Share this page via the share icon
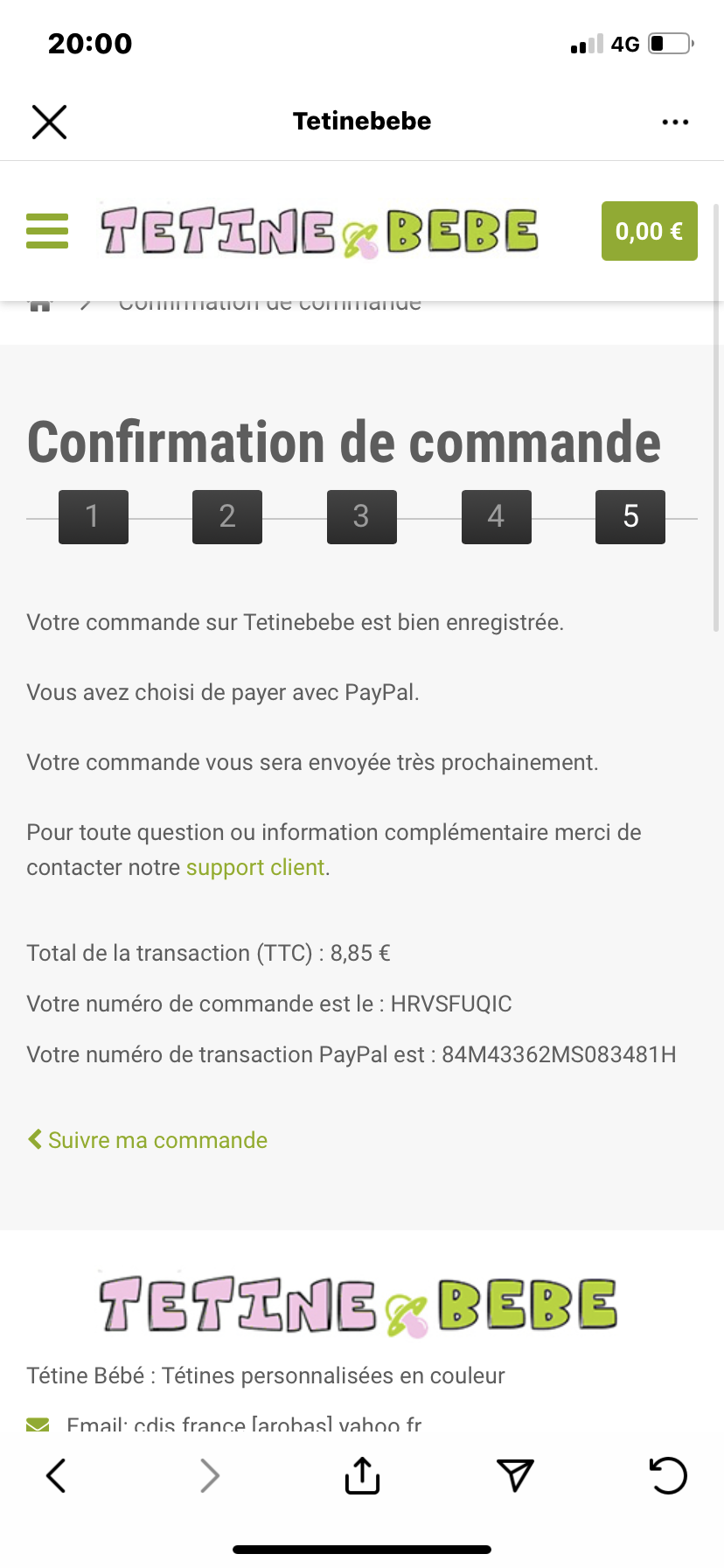This screenshot has width=724, height=1568. click(x=362, y=1475)
